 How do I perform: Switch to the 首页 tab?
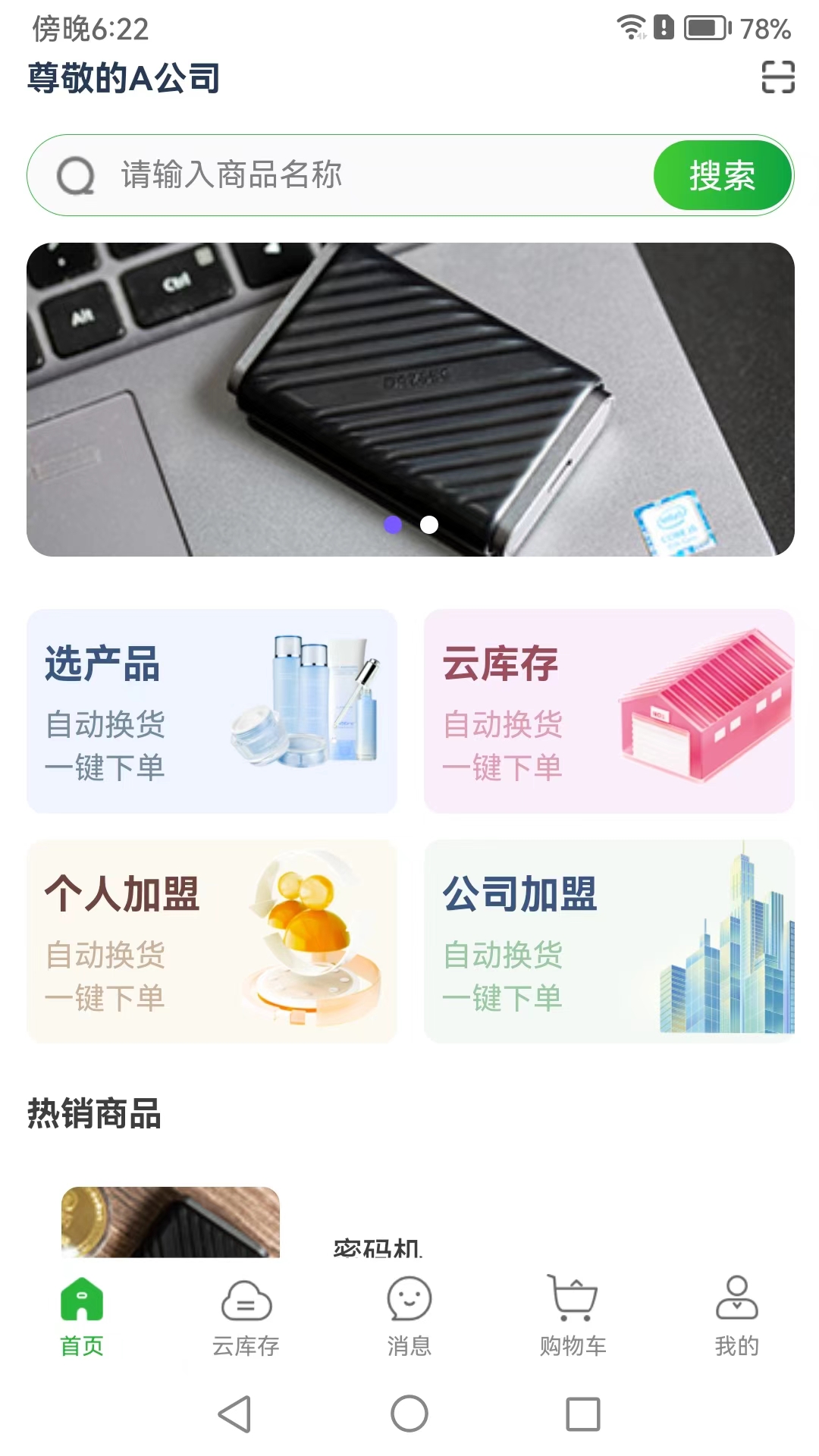(x=82, y=1316)
